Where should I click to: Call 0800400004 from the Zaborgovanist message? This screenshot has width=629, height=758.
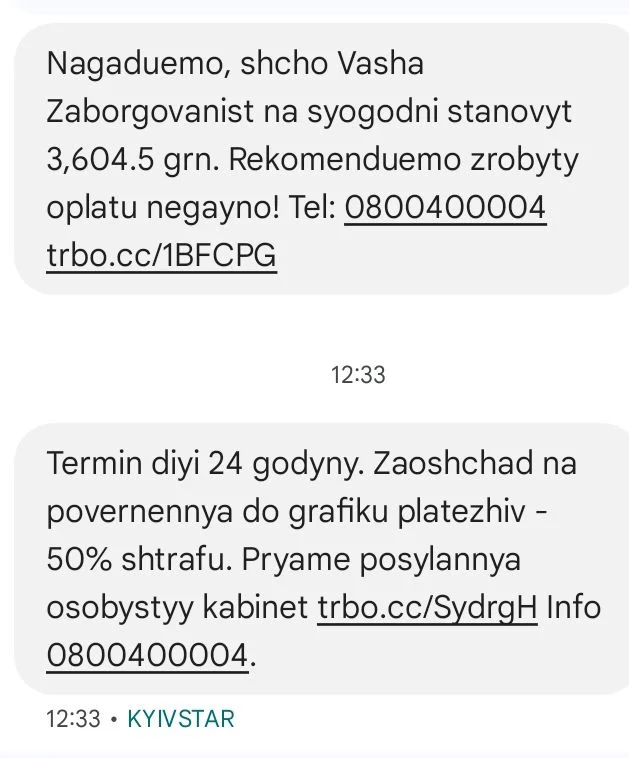[445, 209]
